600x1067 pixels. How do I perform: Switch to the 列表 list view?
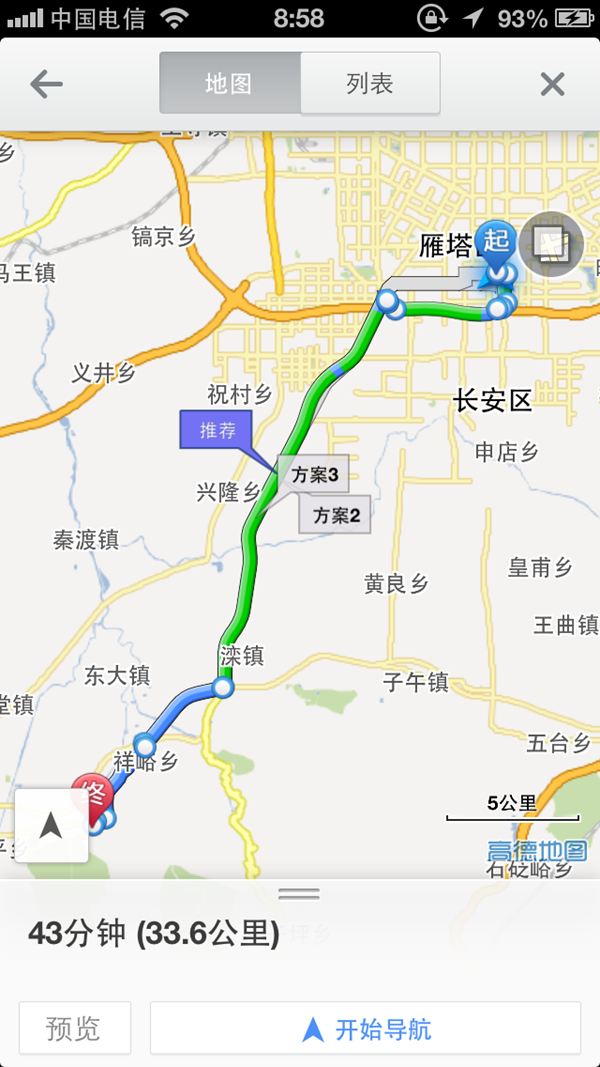click(x=370, y=84)
